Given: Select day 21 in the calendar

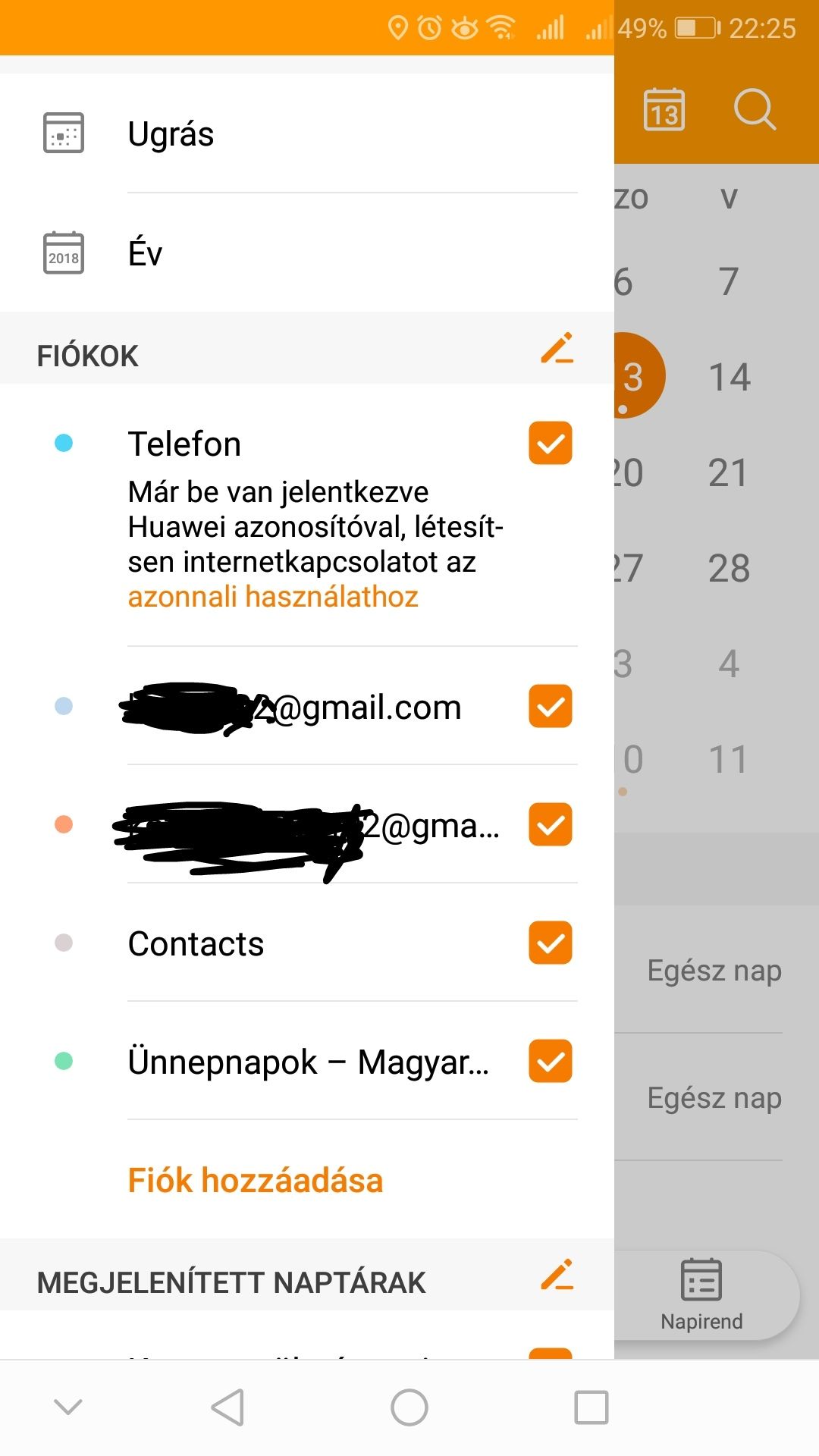Looking at the screenshot, I should pyautogui.click(x=728, y=472).
